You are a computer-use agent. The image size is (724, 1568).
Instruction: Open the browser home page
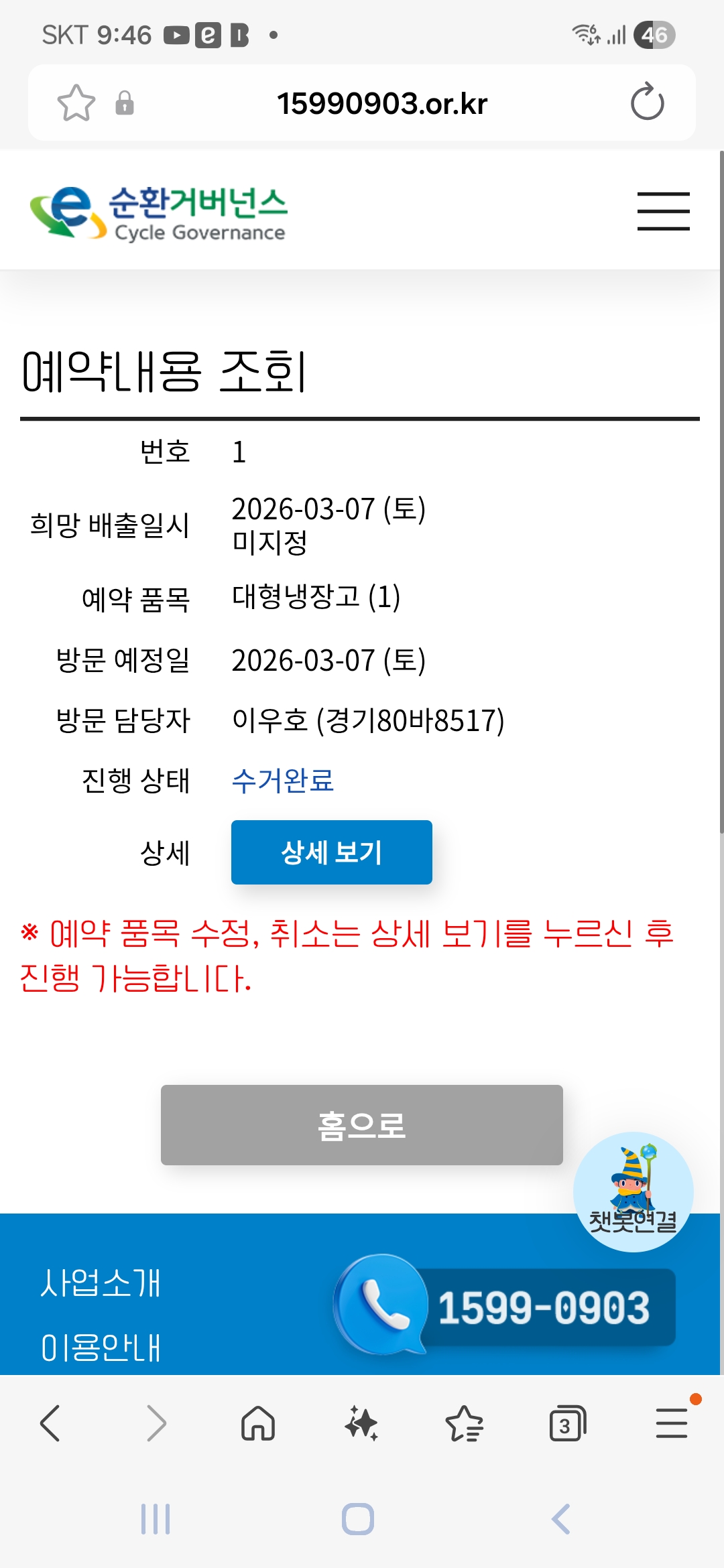click(x=258, y=1423)
